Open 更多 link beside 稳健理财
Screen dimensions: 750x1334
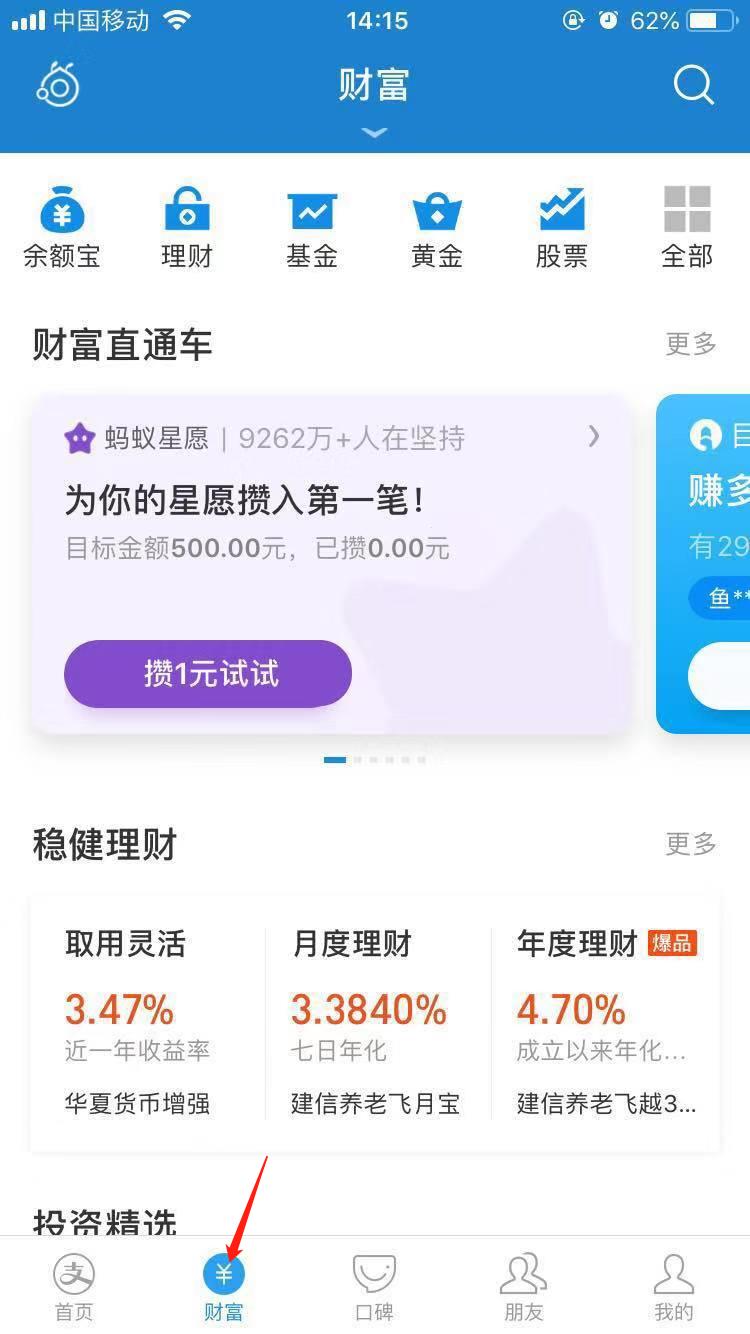point(690,845)
